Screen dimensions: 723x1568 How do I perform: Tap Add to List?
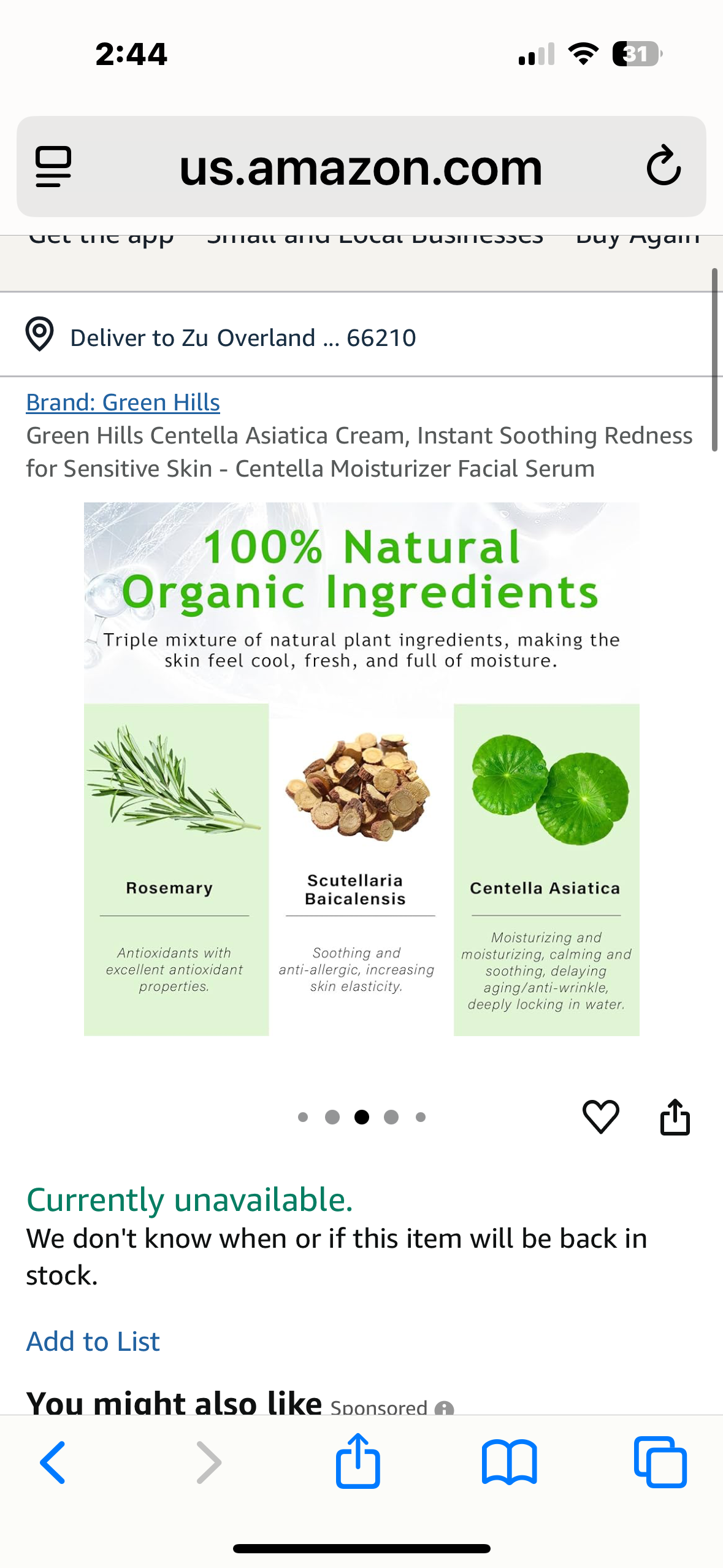coord(93,1341)
